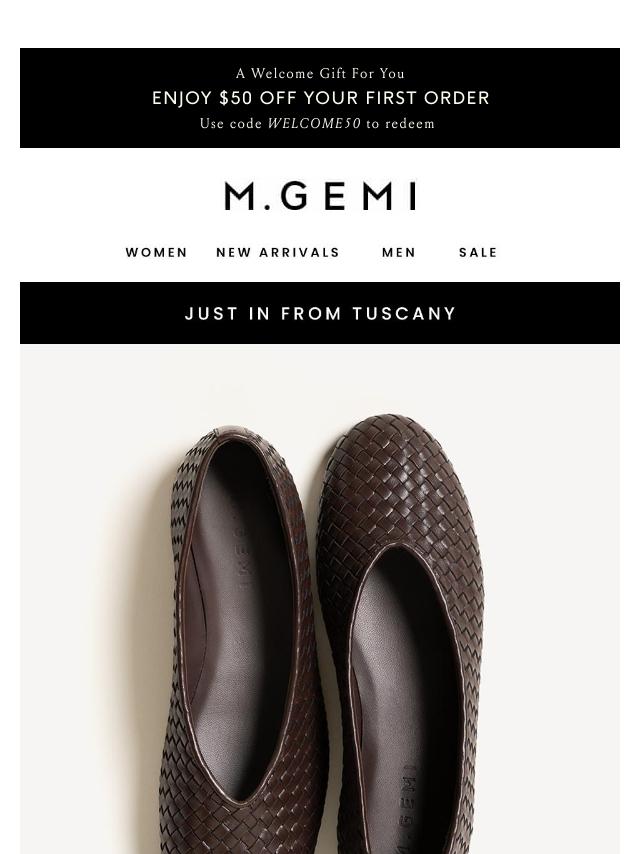Open the Women category

(x=156, y=253)
